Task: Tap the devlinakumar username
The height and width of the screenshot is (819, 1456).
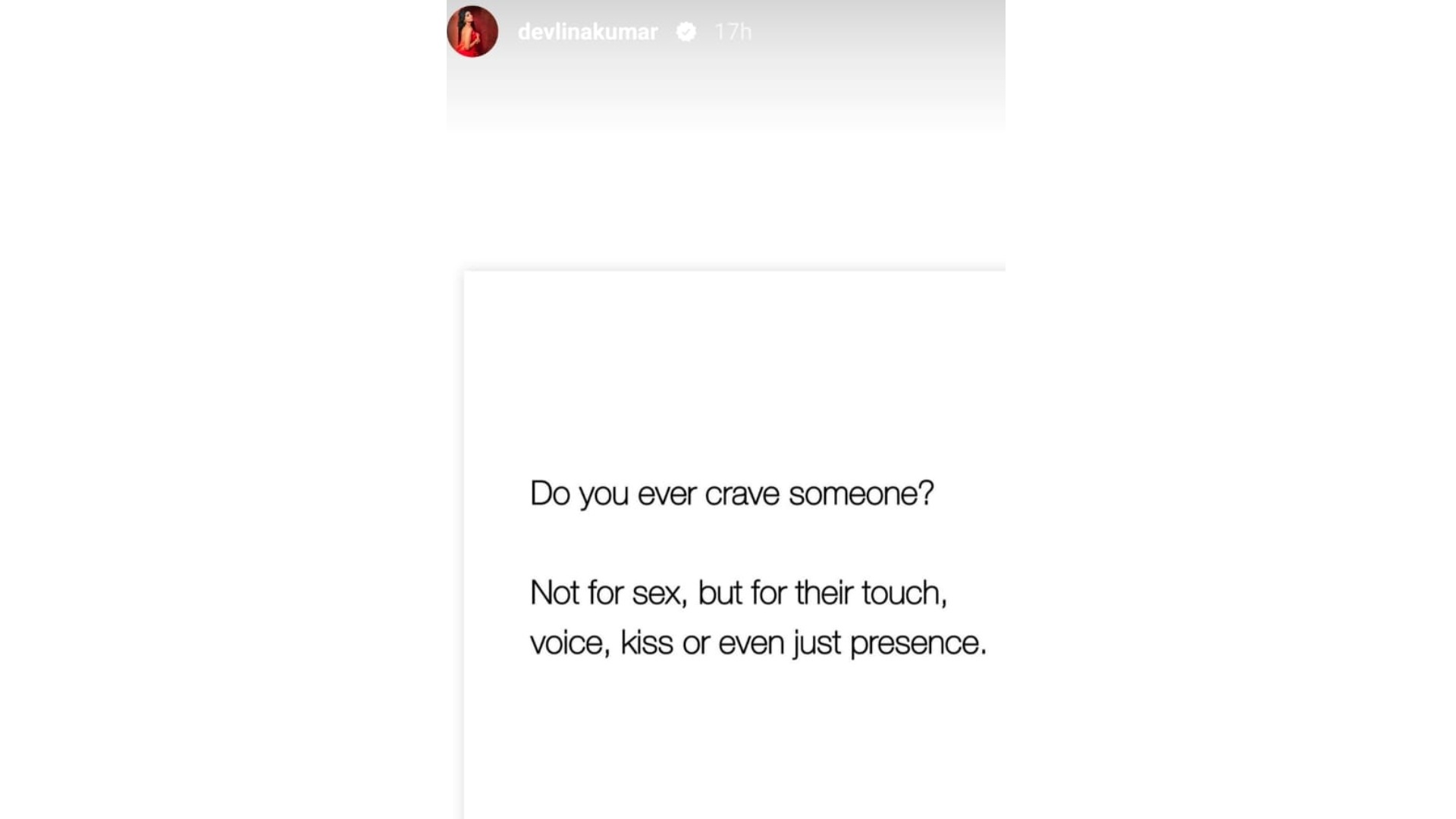Action: tap(587, 32)
